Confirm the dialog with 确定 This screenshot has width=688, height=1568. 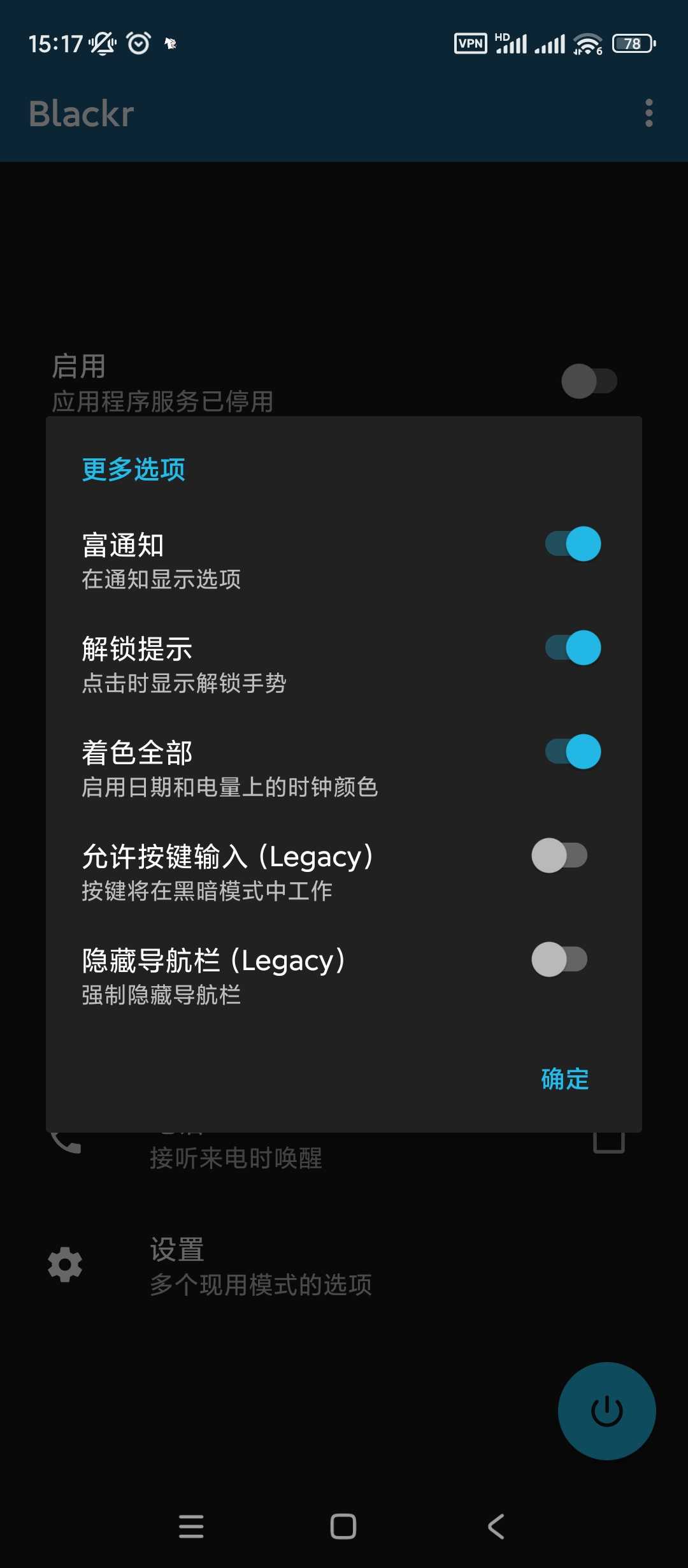(x=565, y=1078)
